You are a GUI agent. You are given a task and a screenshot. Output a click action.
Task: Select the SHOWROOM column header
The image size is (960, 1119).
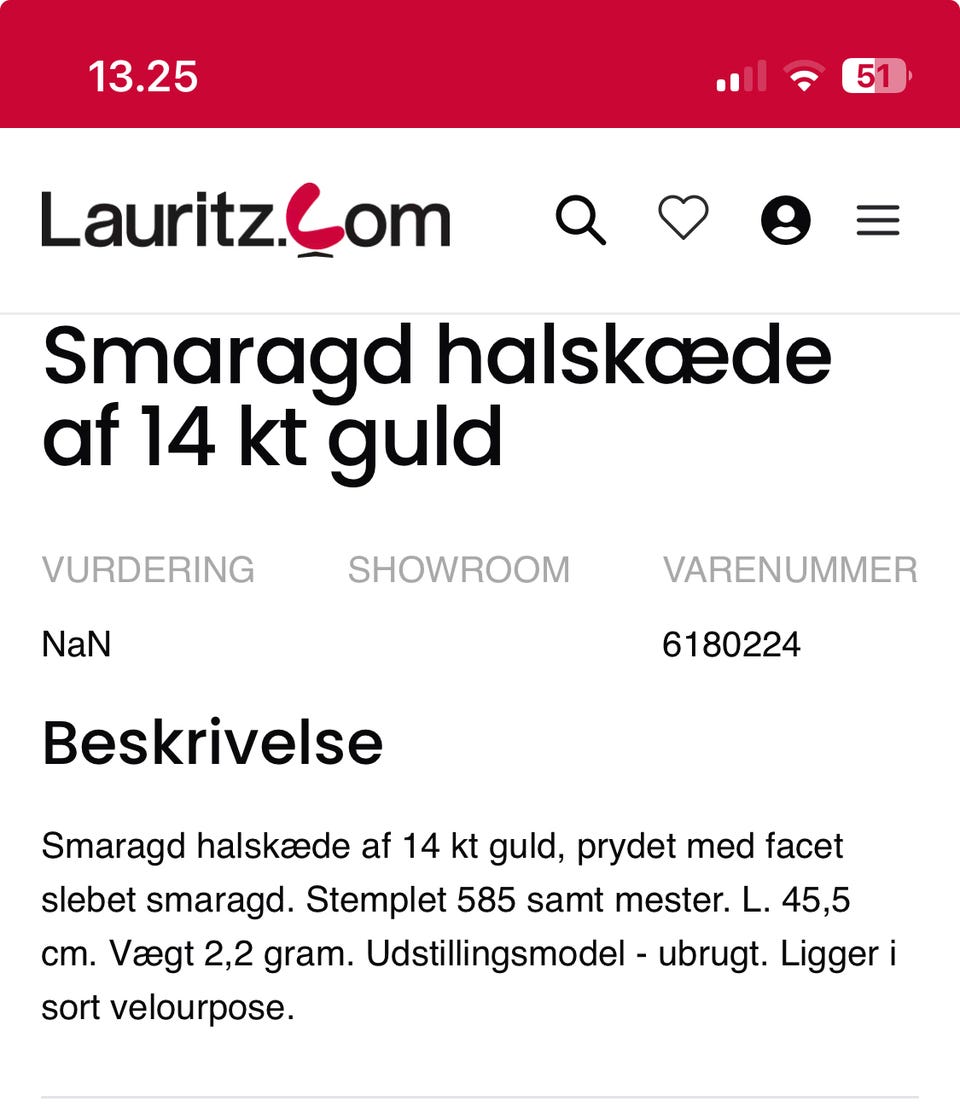(x=458, y=569)
